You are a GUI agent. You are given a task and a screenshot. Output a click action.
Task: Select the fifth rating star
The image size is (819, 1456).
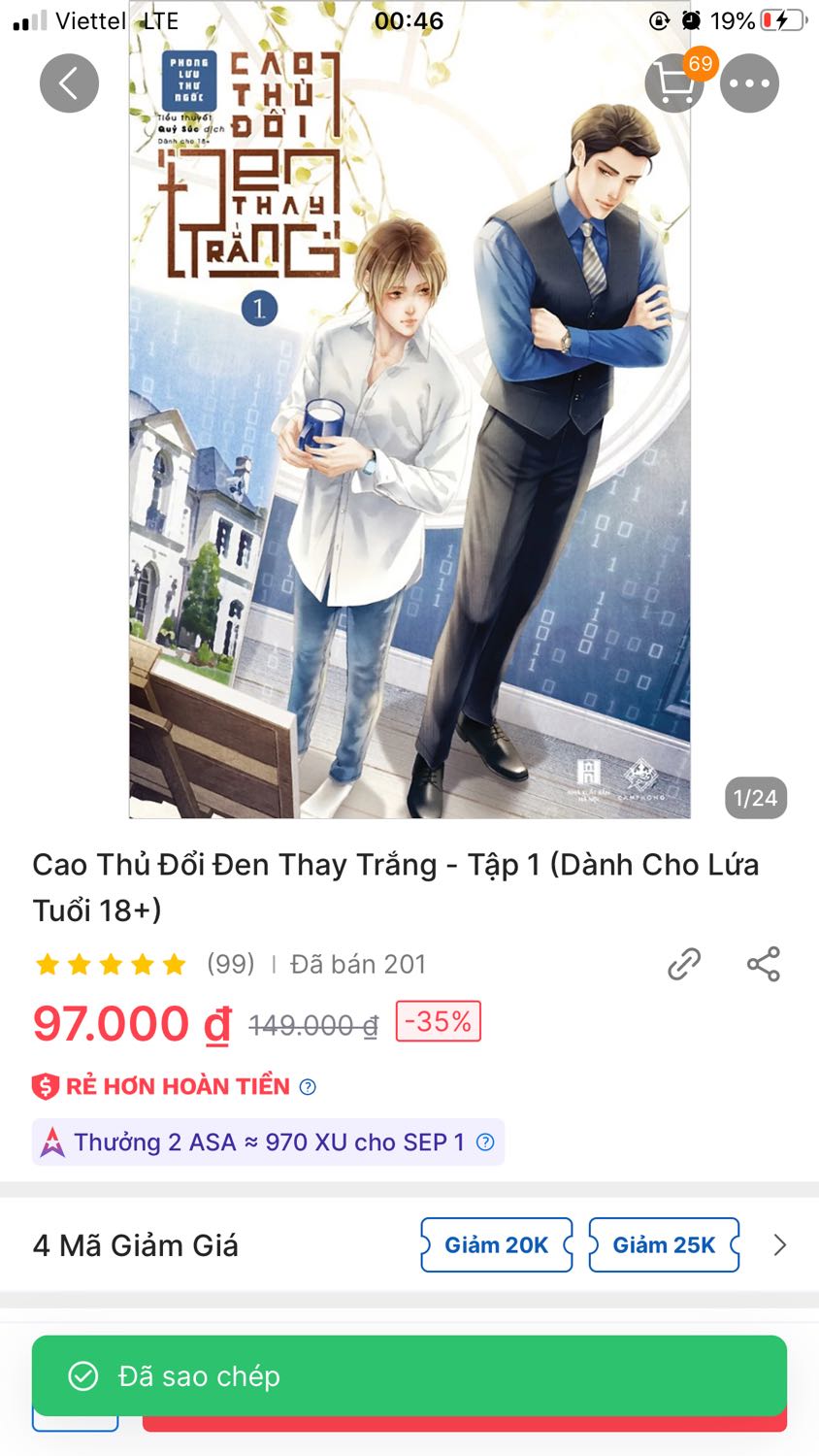173,963
